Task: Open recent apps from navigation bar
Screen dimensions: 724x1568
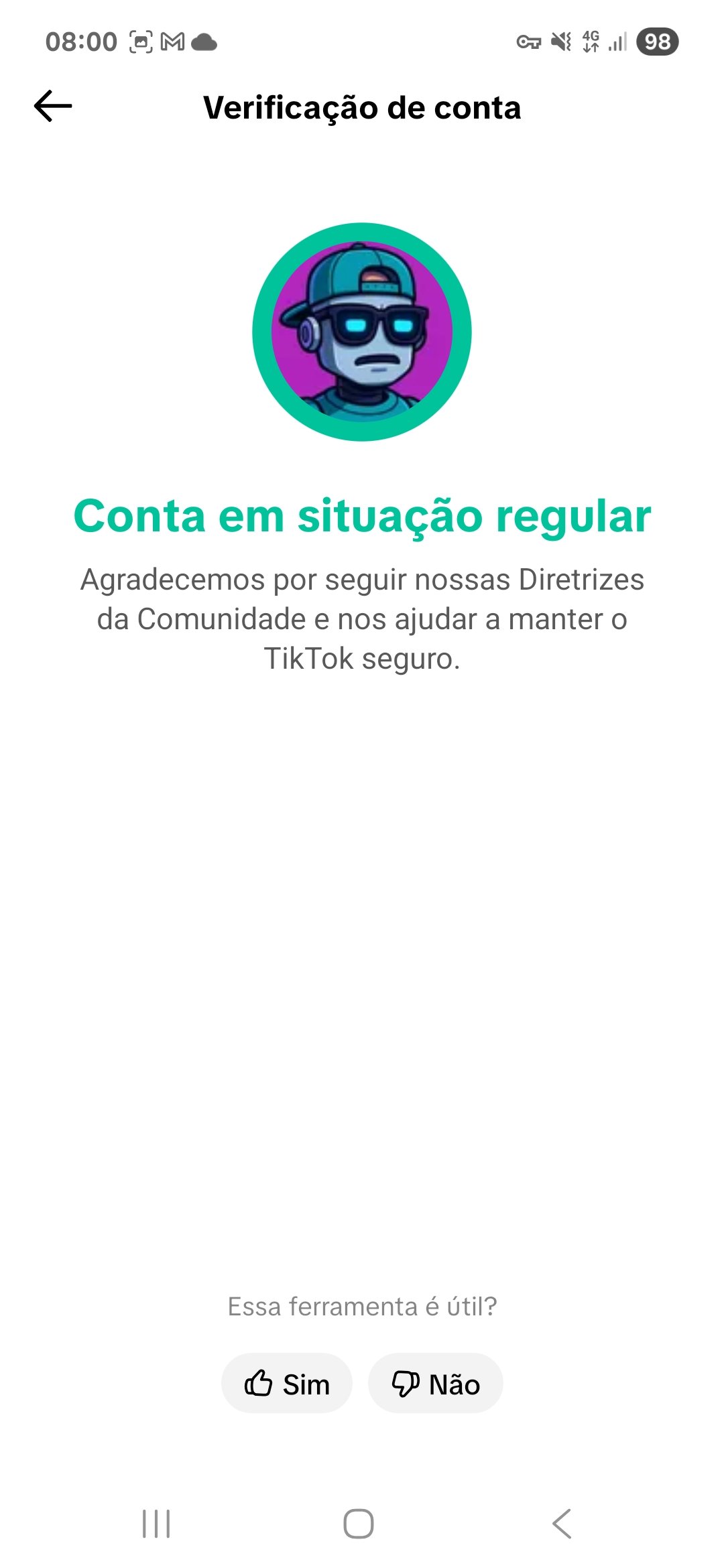Action: [x=156, y=1524]
